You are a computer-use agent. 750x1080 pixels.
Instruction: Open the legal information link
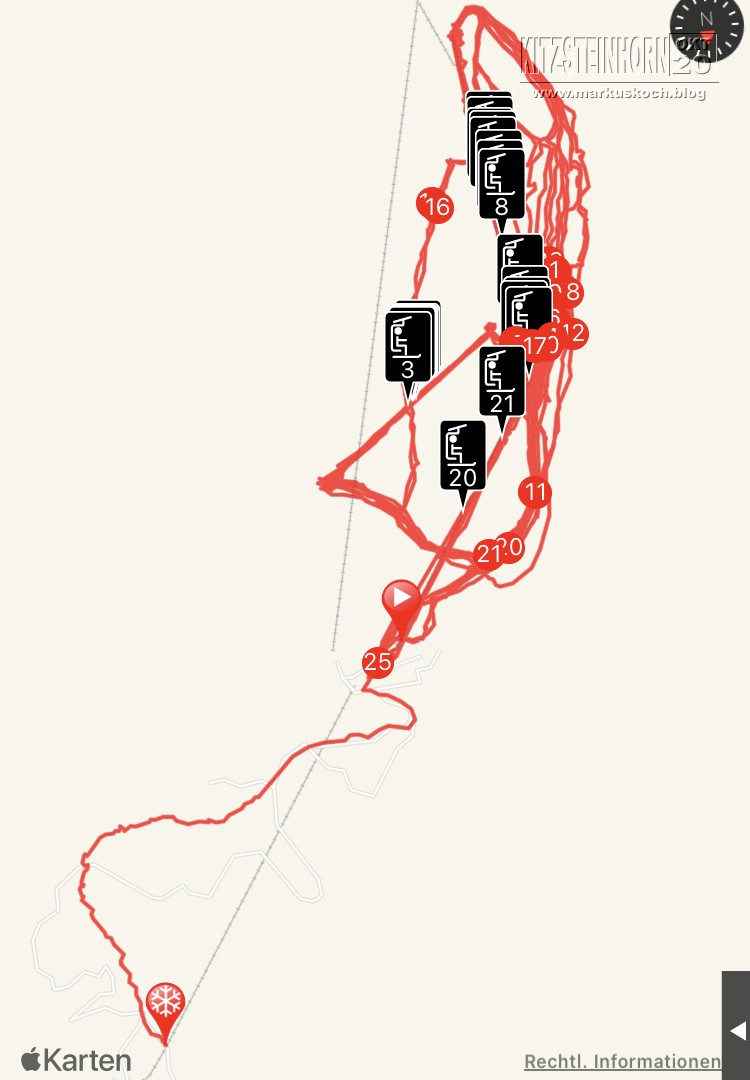click(x=622, y=1061)
